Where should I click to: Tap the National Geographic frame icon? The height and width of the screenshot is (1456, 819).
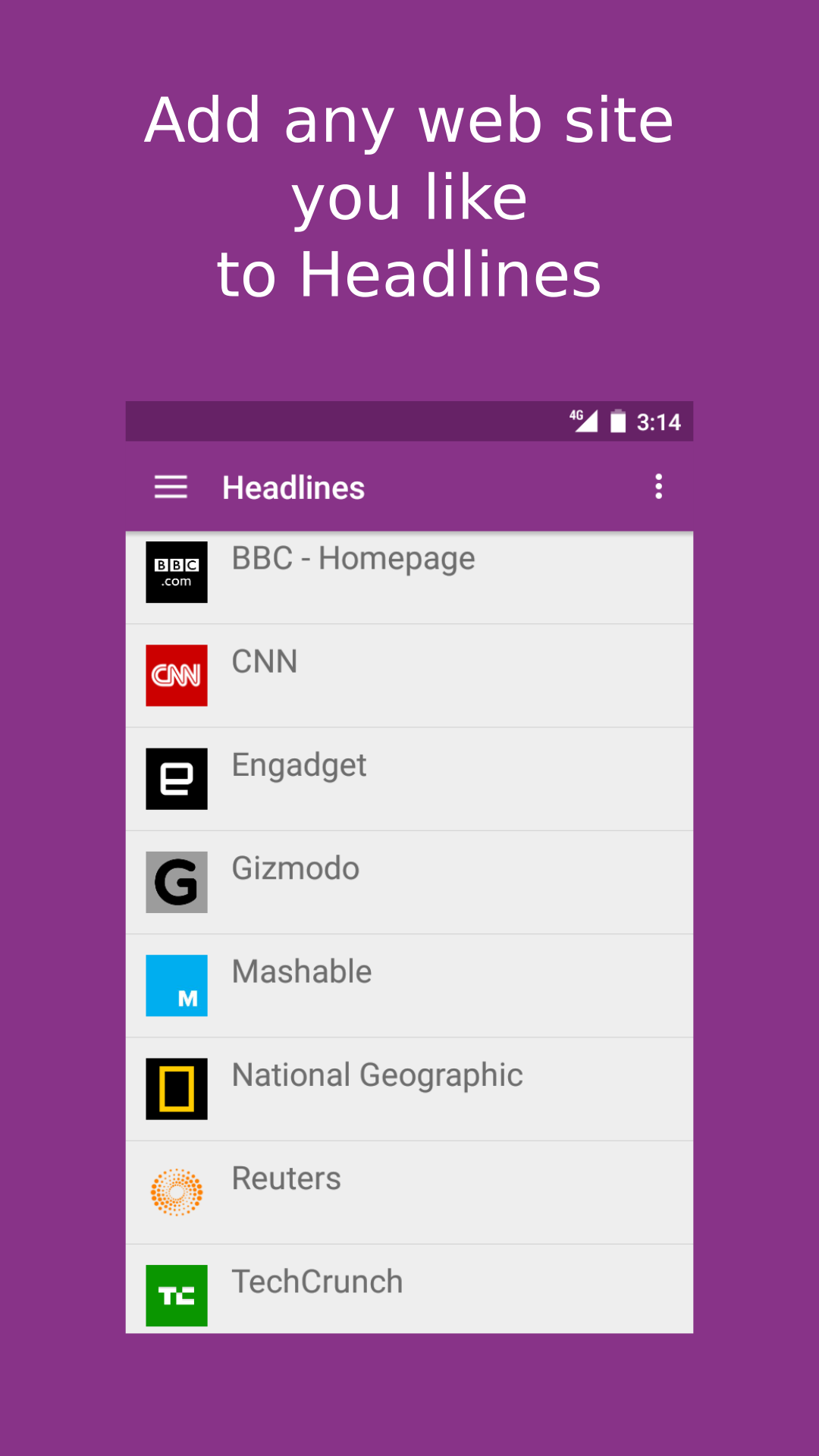[x=176, y=1088]
